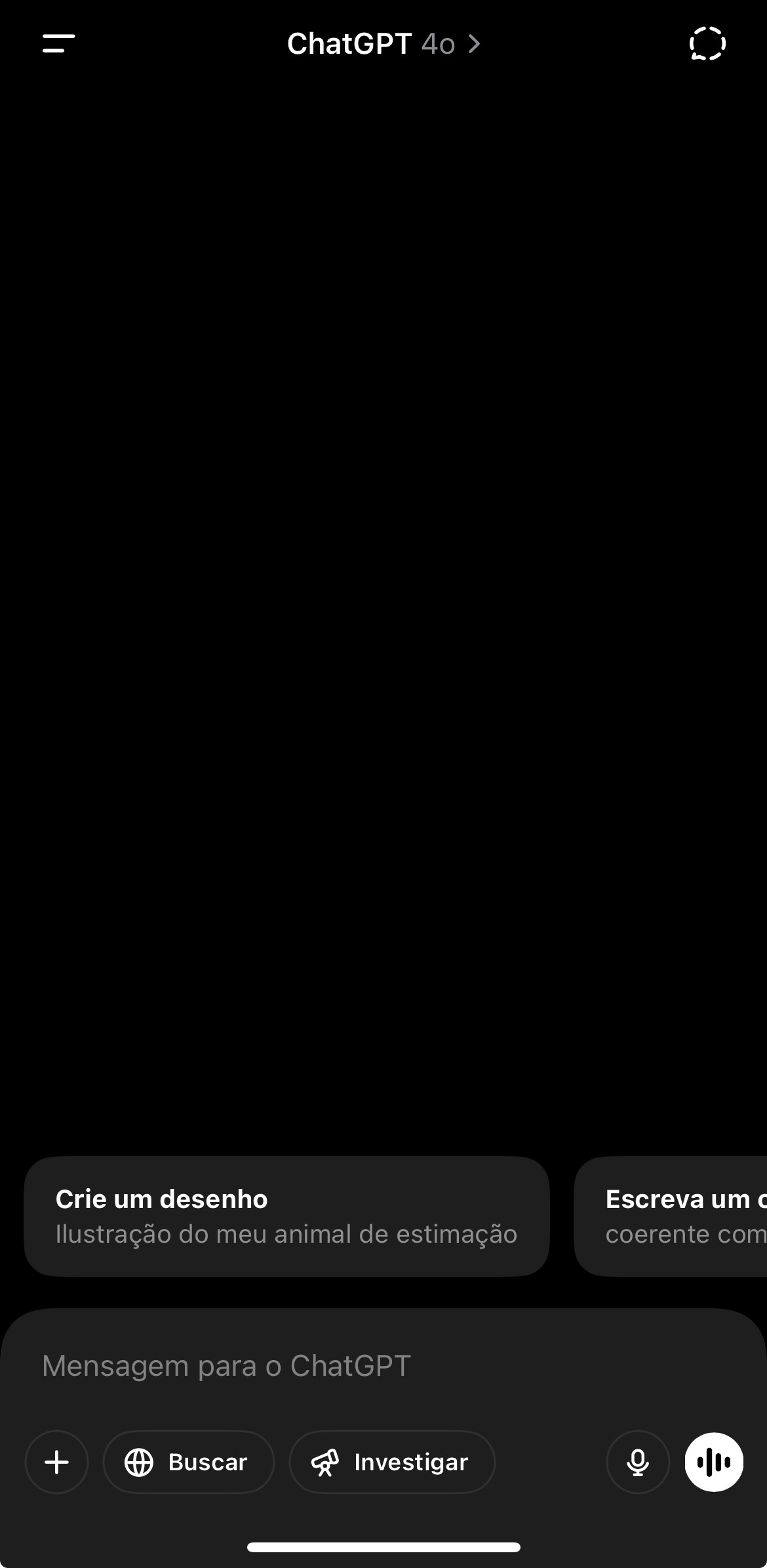Open the sidebar menu
The image size is (767, 1568).
(58, 44)
